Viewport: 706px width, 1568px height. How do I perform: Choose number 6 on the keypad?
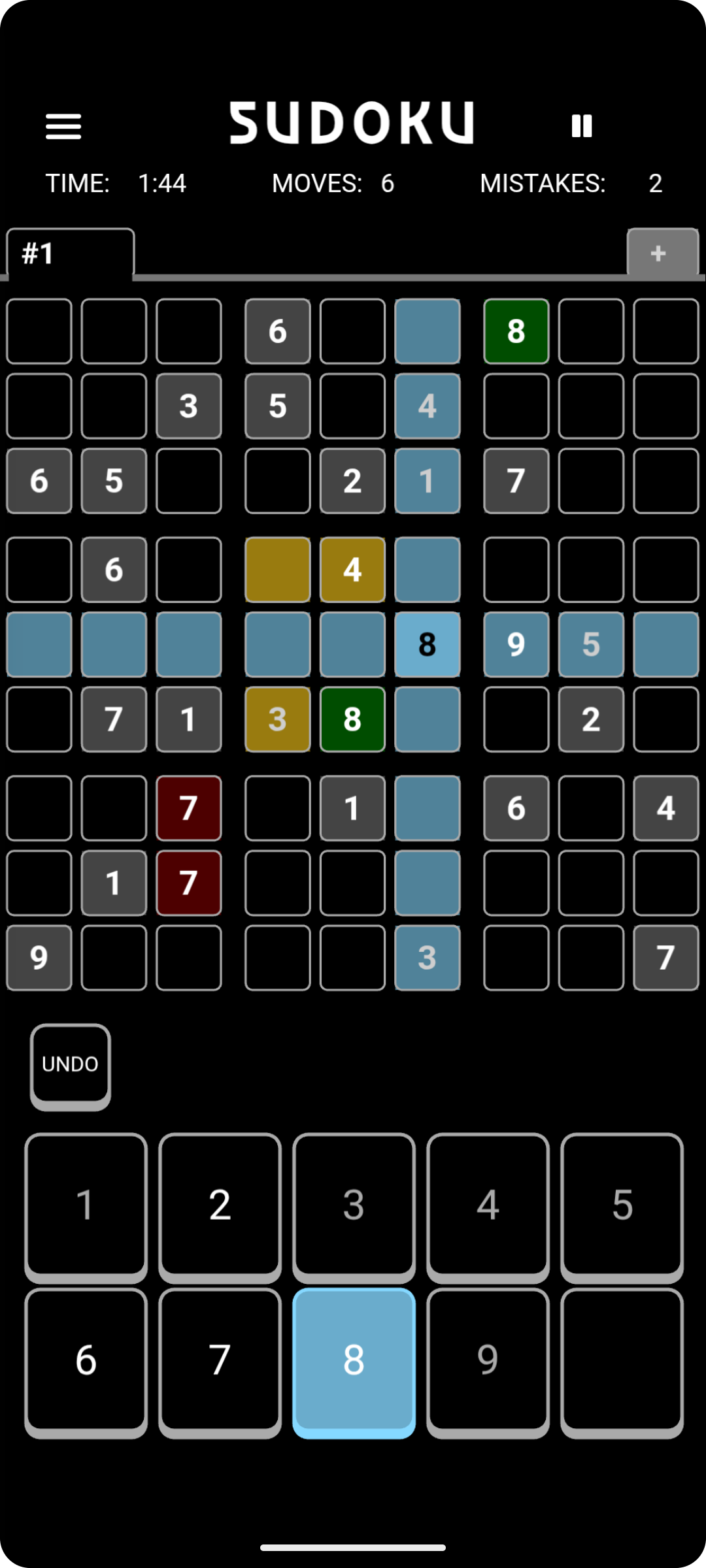[x=86, y=1360]
